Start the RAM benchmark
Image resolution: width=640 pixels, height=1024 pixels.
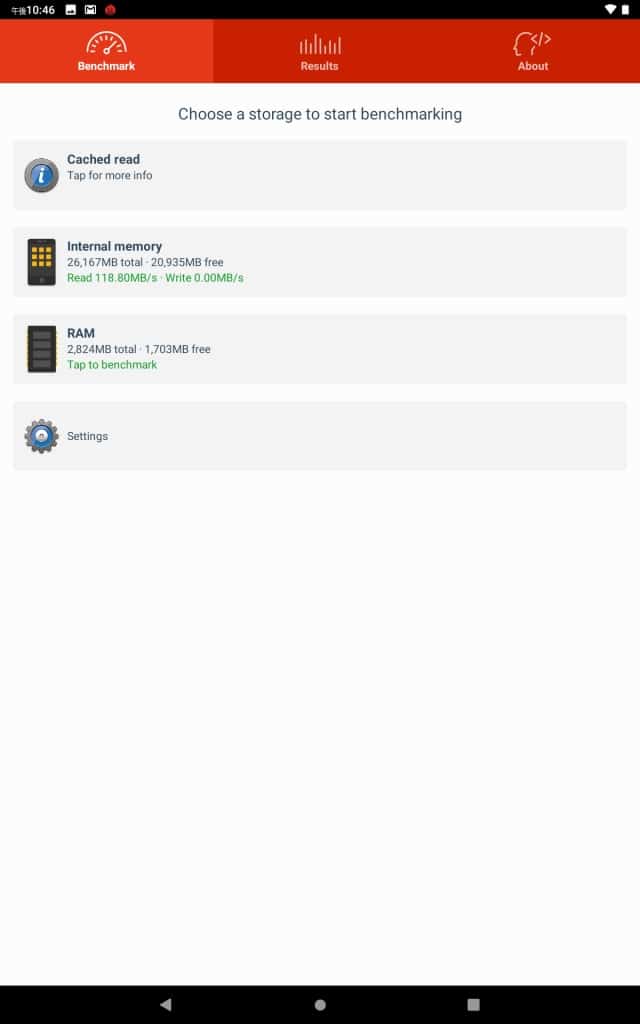pos(320,349)
